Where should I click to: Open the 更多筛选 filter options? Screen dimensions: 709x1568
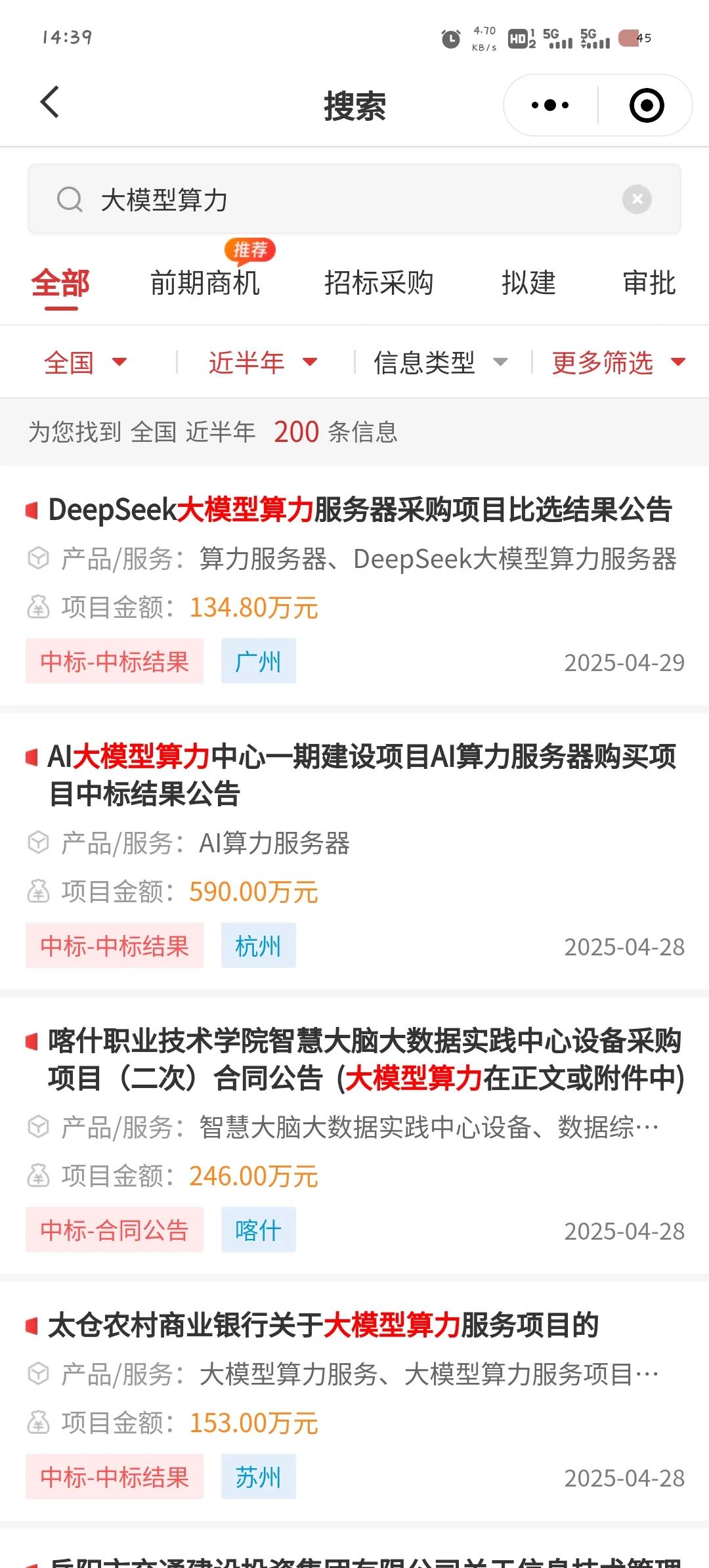619,362
